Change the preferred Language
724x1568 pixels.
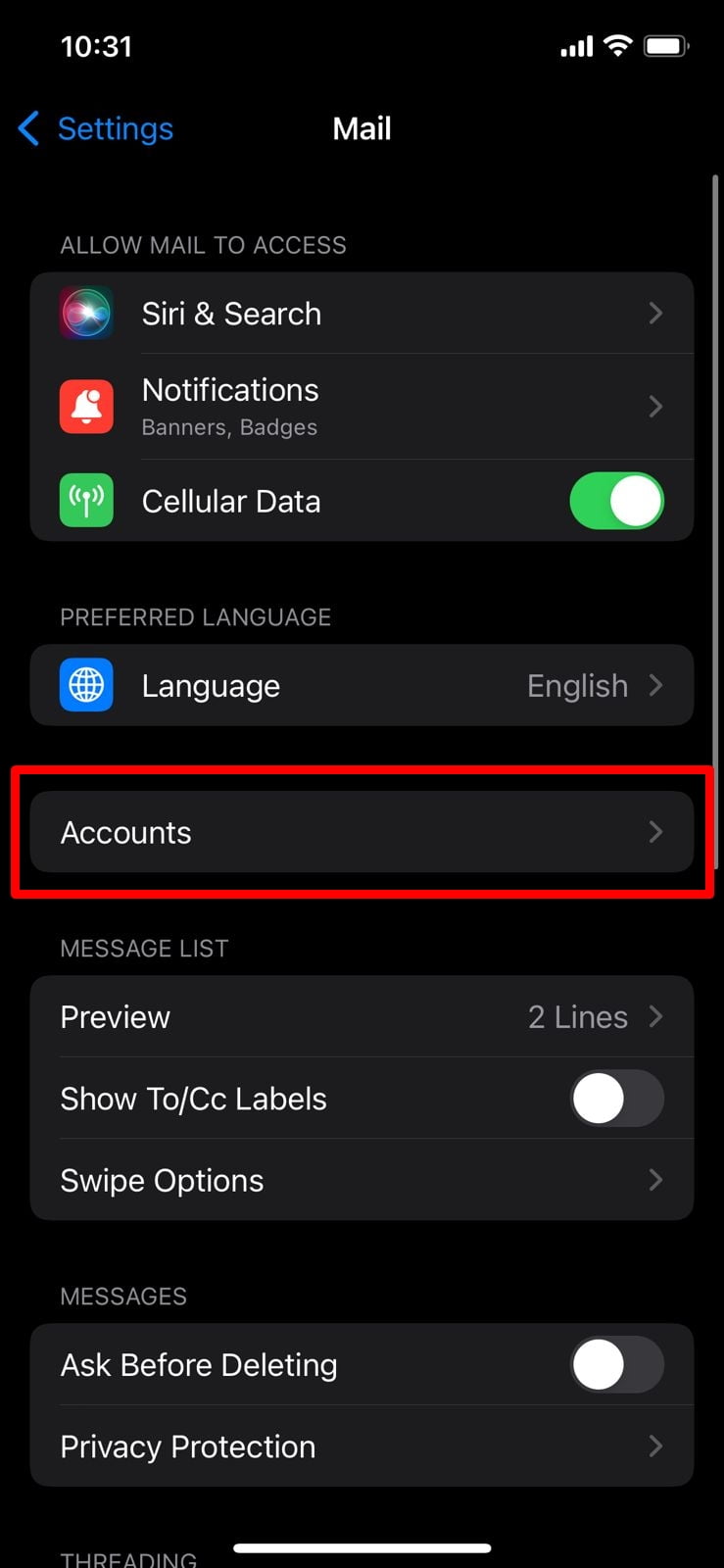pos(362,686)
